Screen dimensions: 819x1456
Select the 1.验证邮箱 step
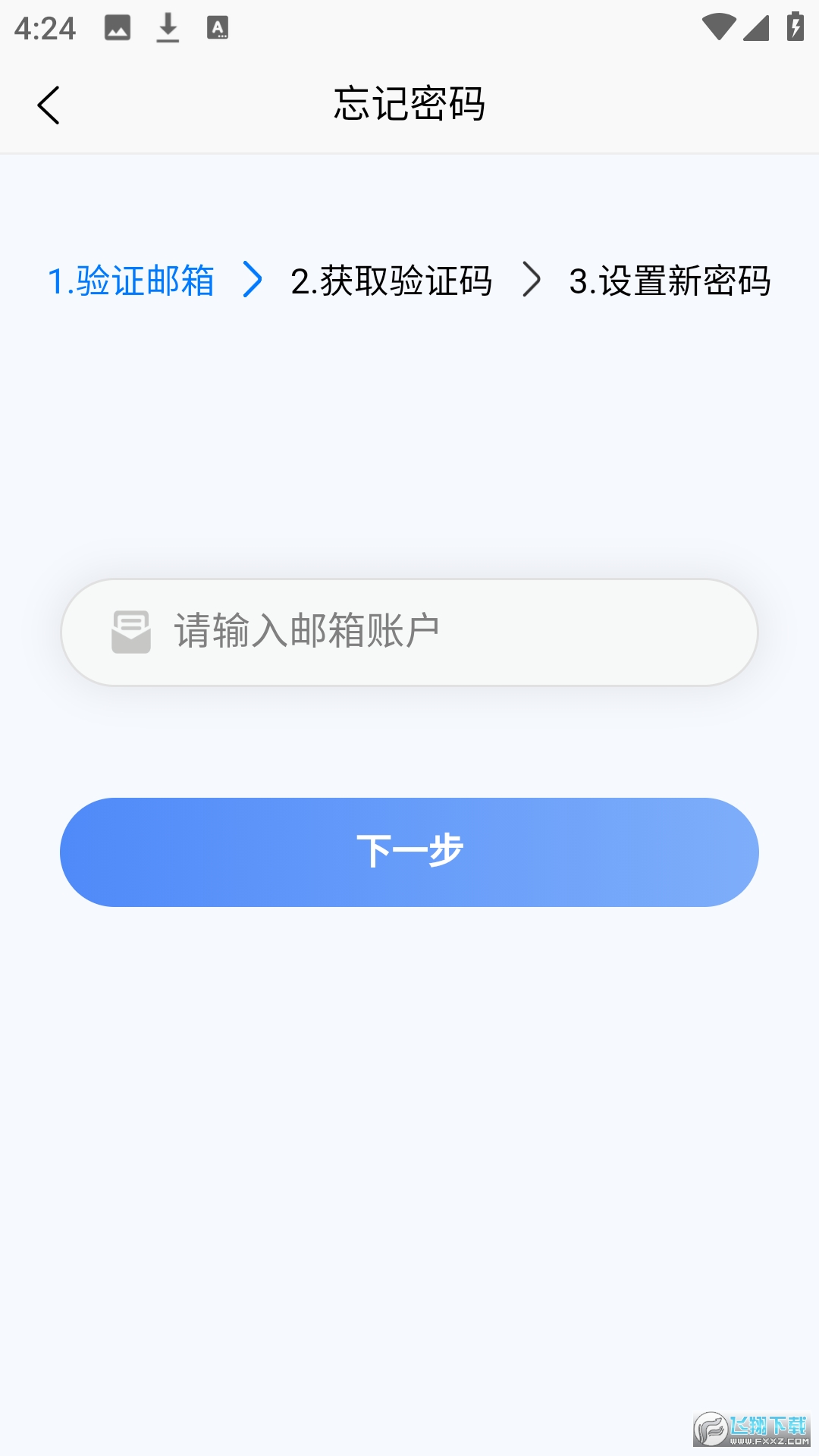tap(131, 281)
